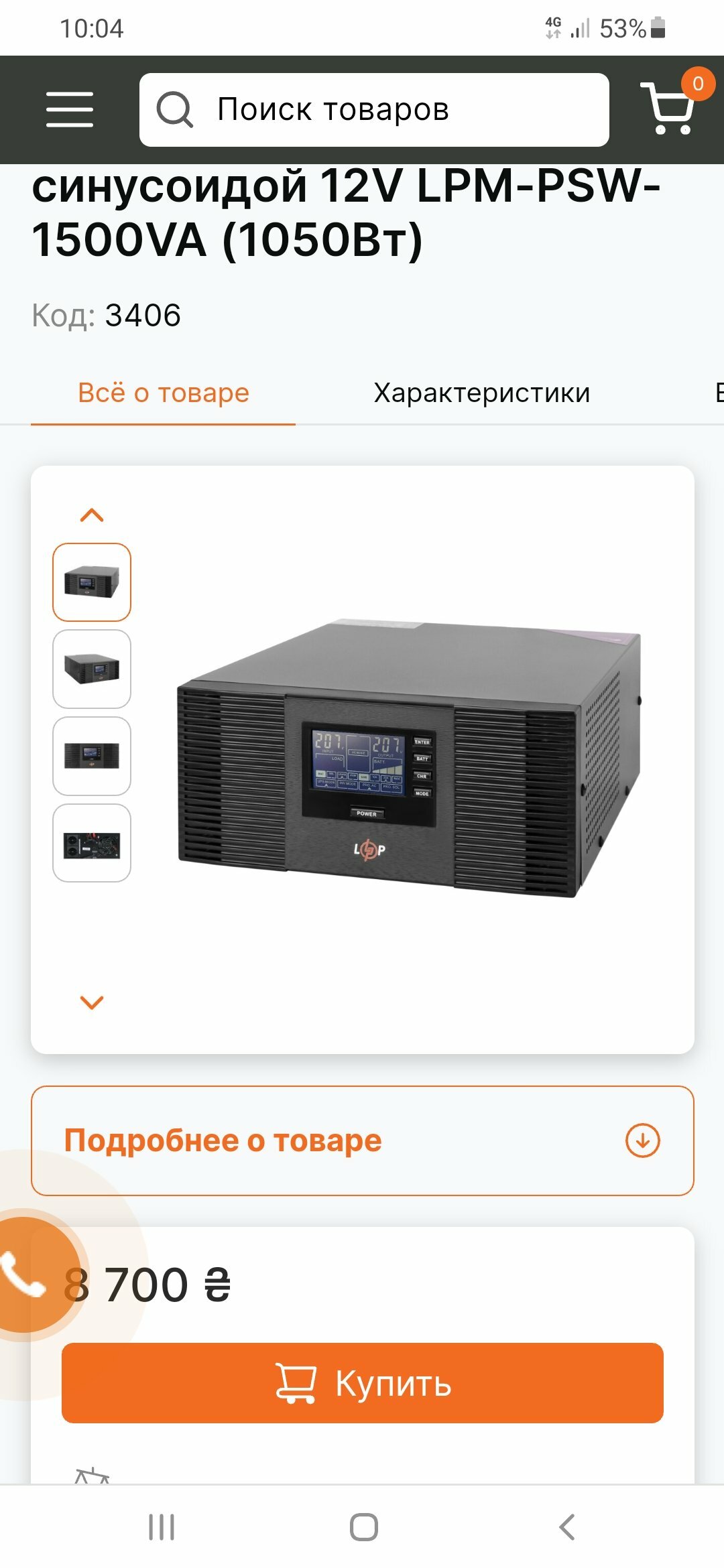Open recent apps from the navigation bar

[x=162, y=1527]
